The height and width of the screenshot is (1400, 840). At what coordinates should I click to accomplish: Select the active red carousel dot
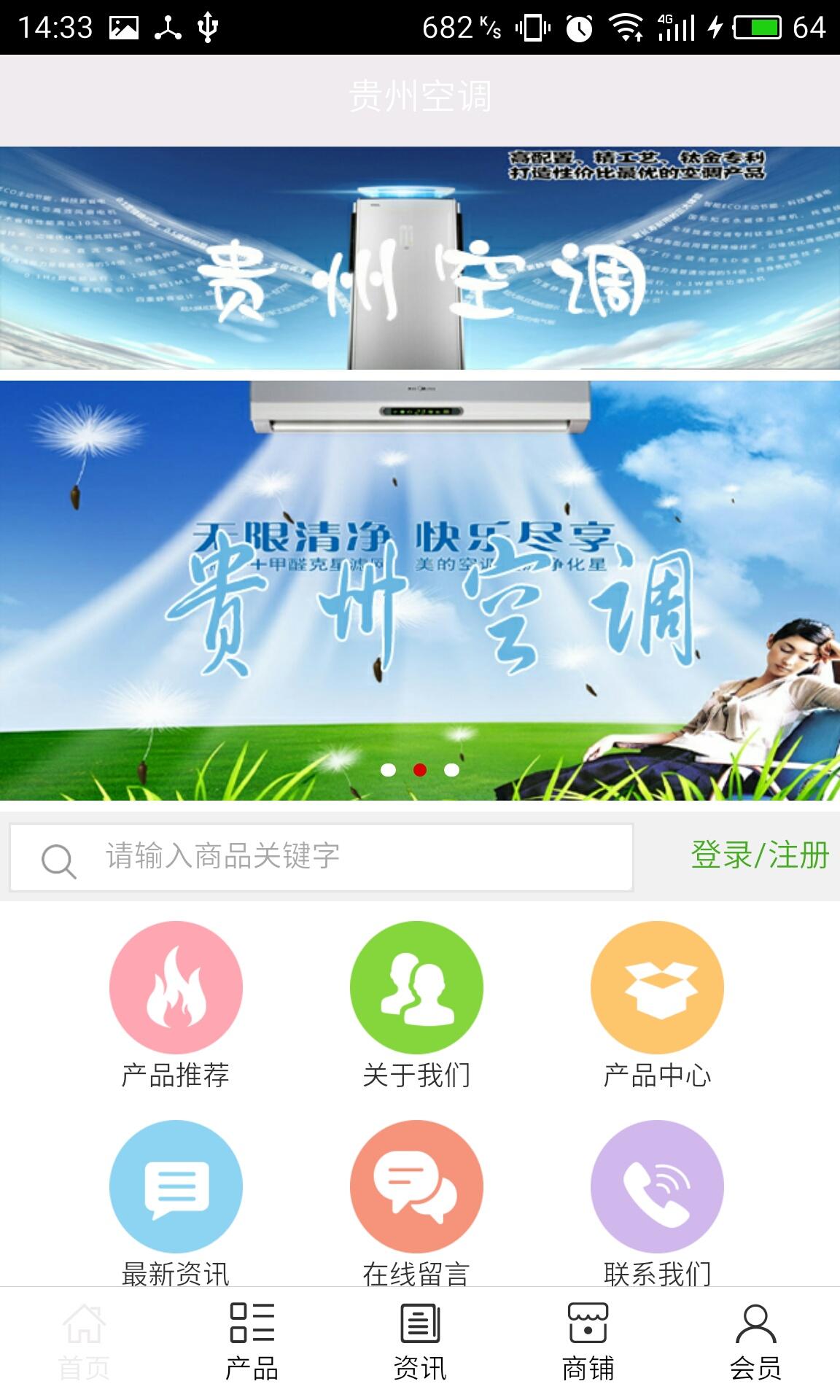coord(420,768)
